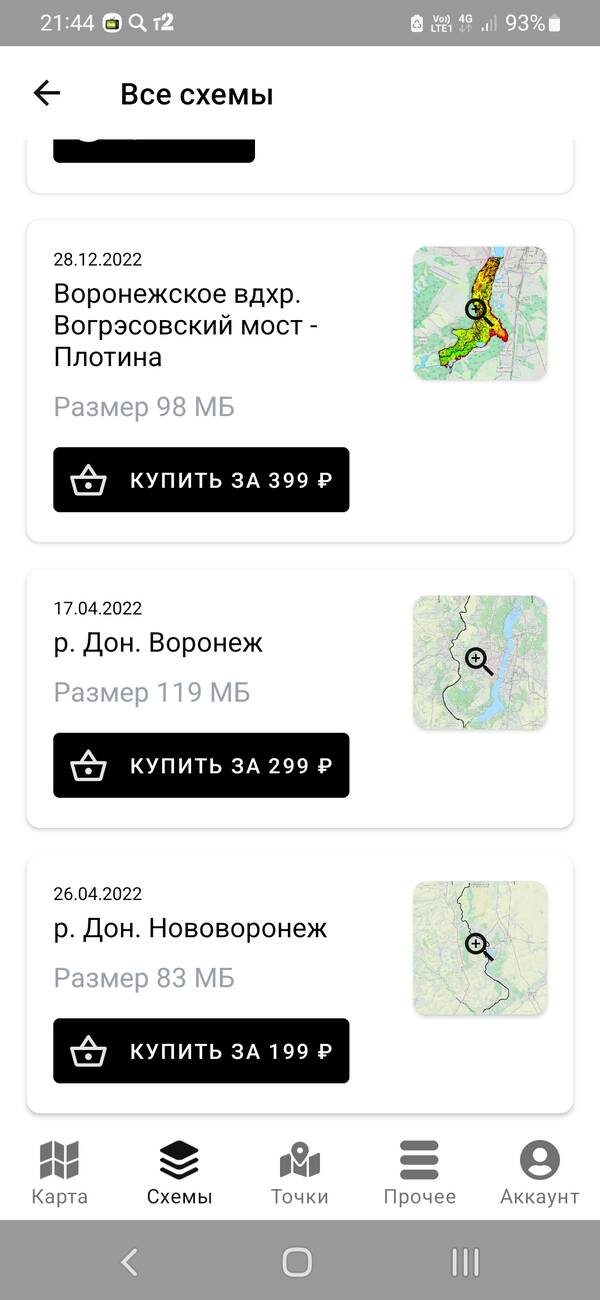Go back from Все схемы
Screen dimensions: 600x1300
(47, 94)
